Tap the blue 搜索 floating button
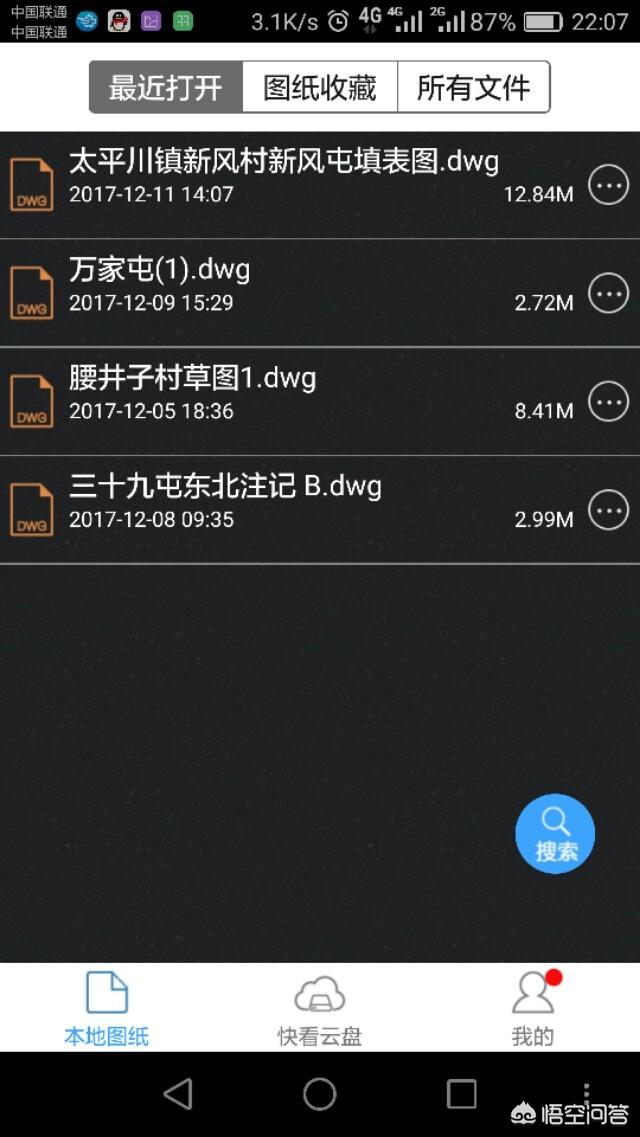Viewport: 640px width, 1137px height. point(555,834)
